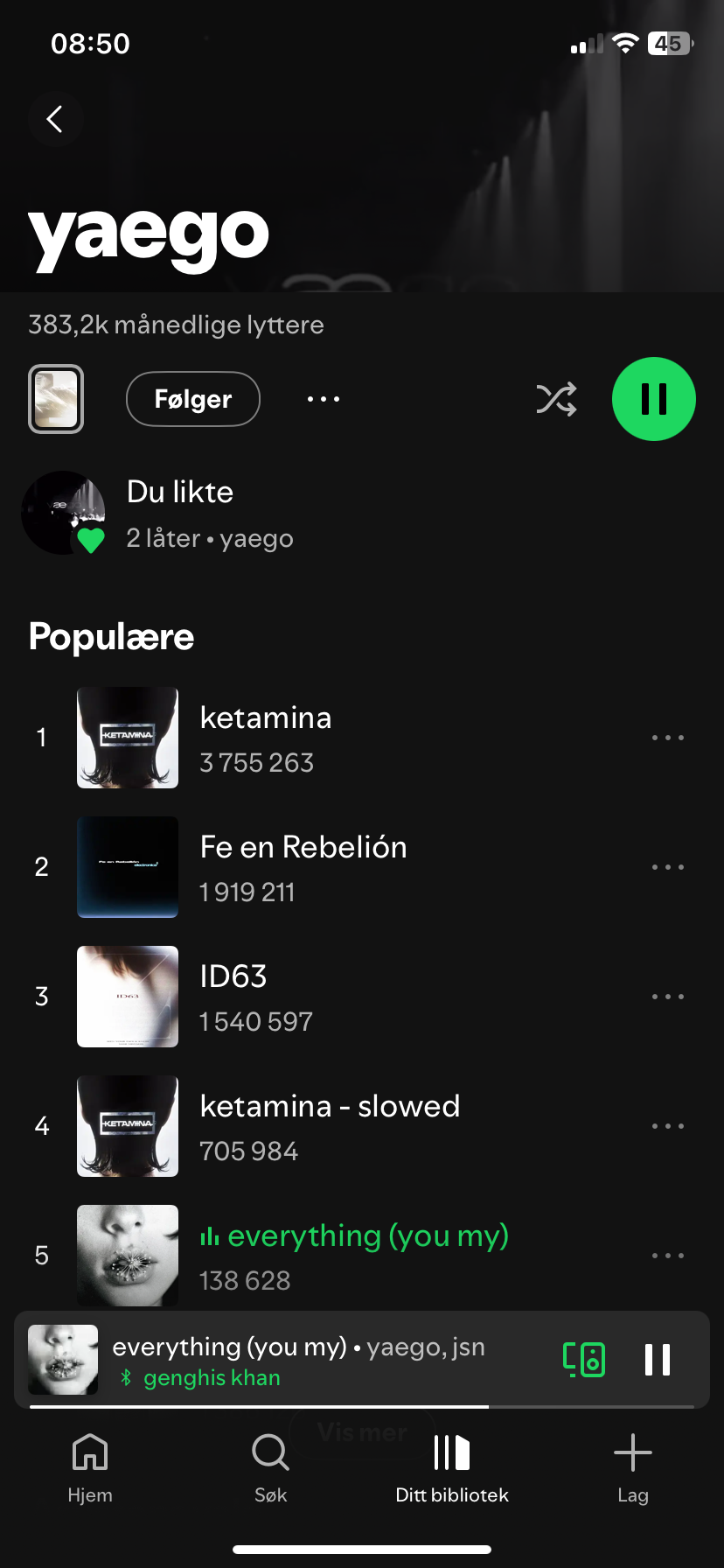Screen dimensions: 724x1568
Task: Go back from the yaego artist page
Action: [x=55, y=119]
